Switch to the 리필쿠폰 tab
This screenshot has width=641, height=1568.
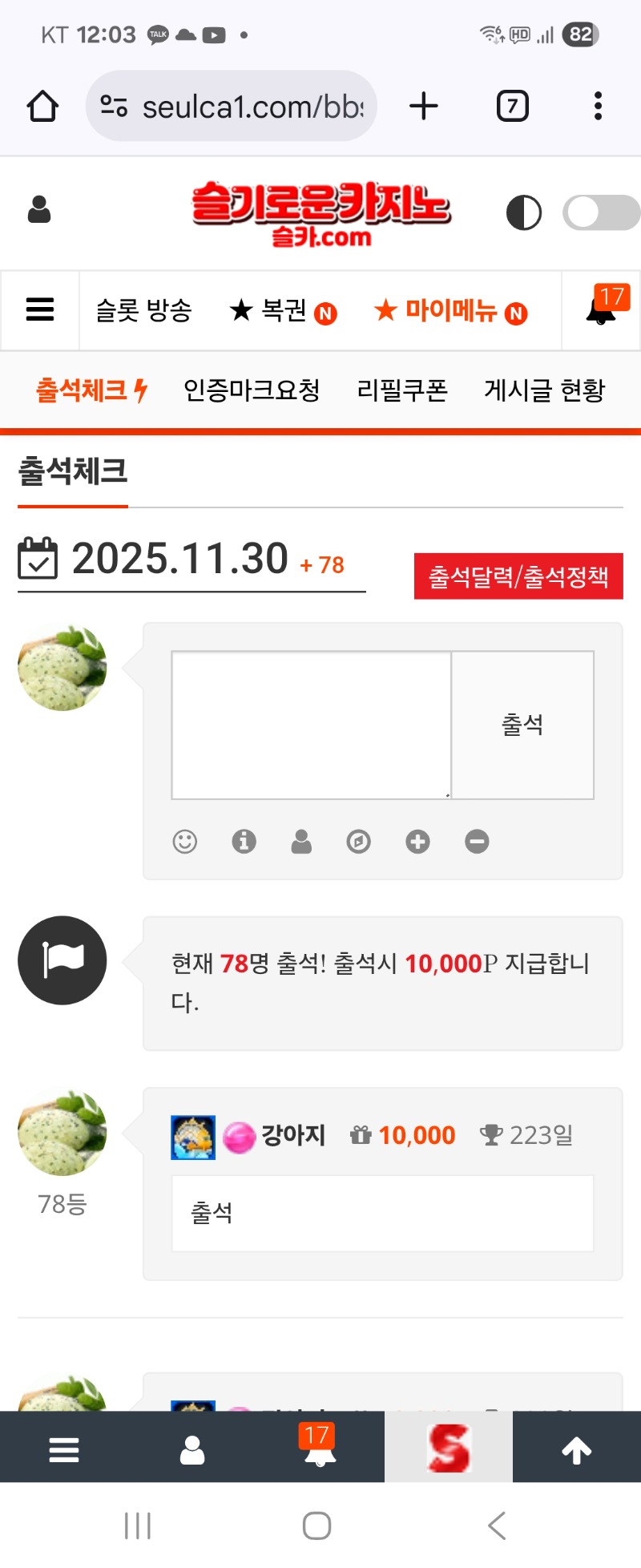[x=401, y=390]
